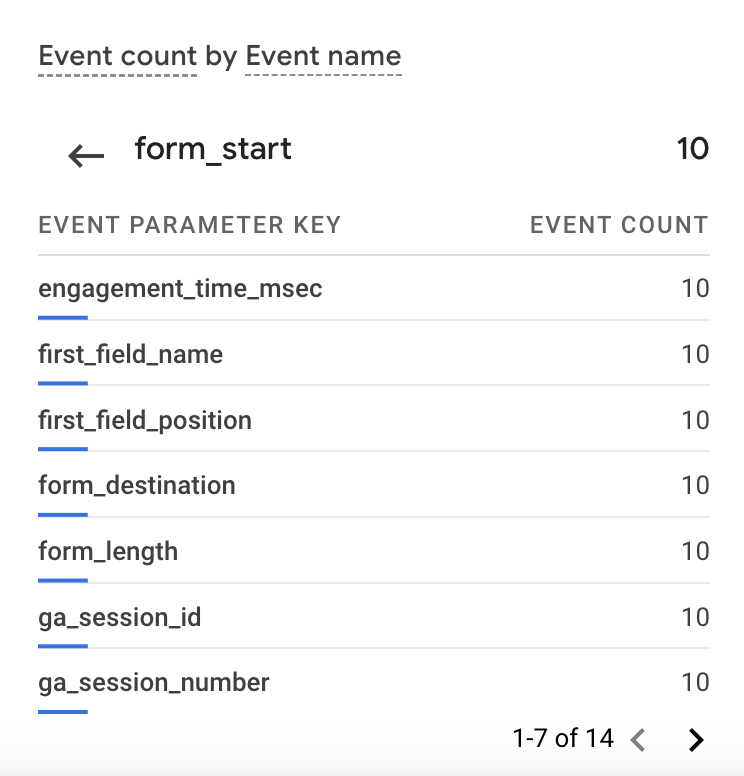Go back from form_start details
This screenshot has height=776, width=744.
(86, 155)
